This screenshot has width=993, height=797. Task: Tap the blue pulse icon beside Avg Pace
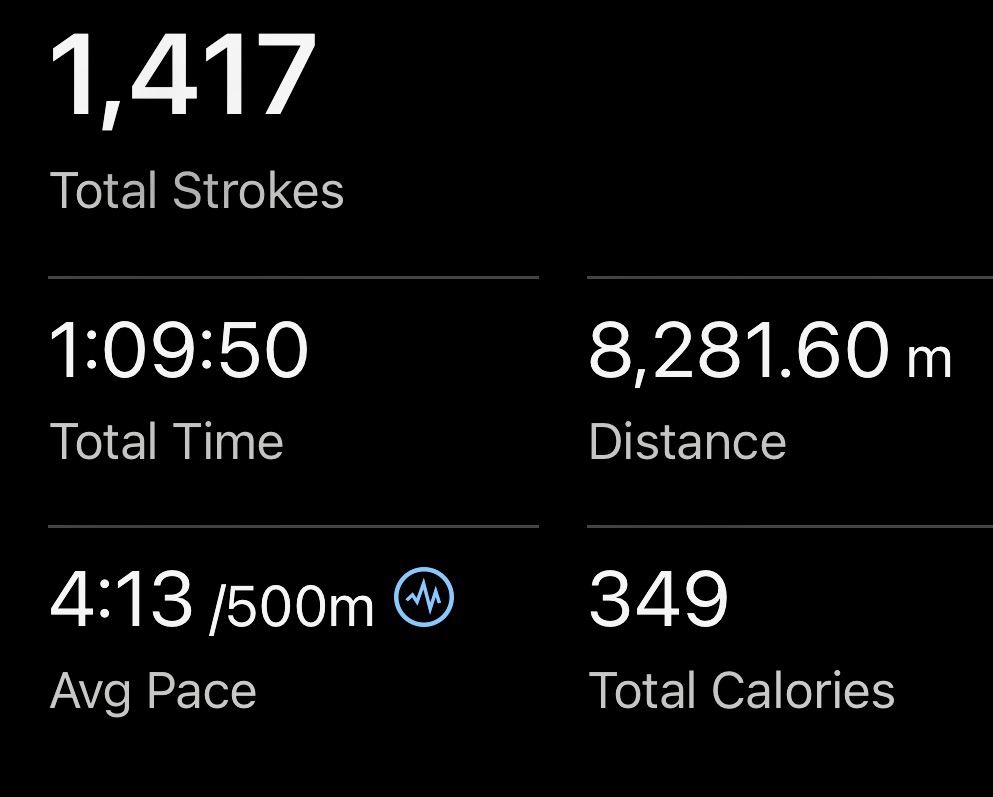pos(424,598)
